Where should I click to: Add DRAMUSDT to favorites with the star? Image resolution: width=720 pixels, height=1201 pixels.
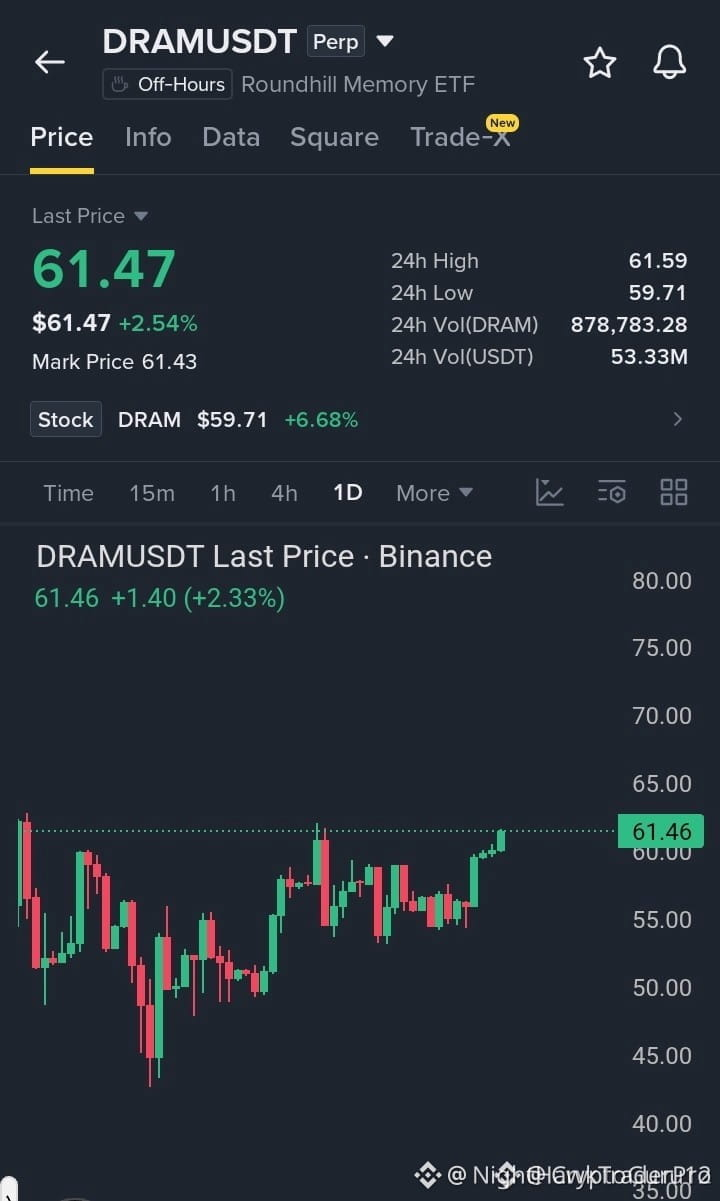600,63
